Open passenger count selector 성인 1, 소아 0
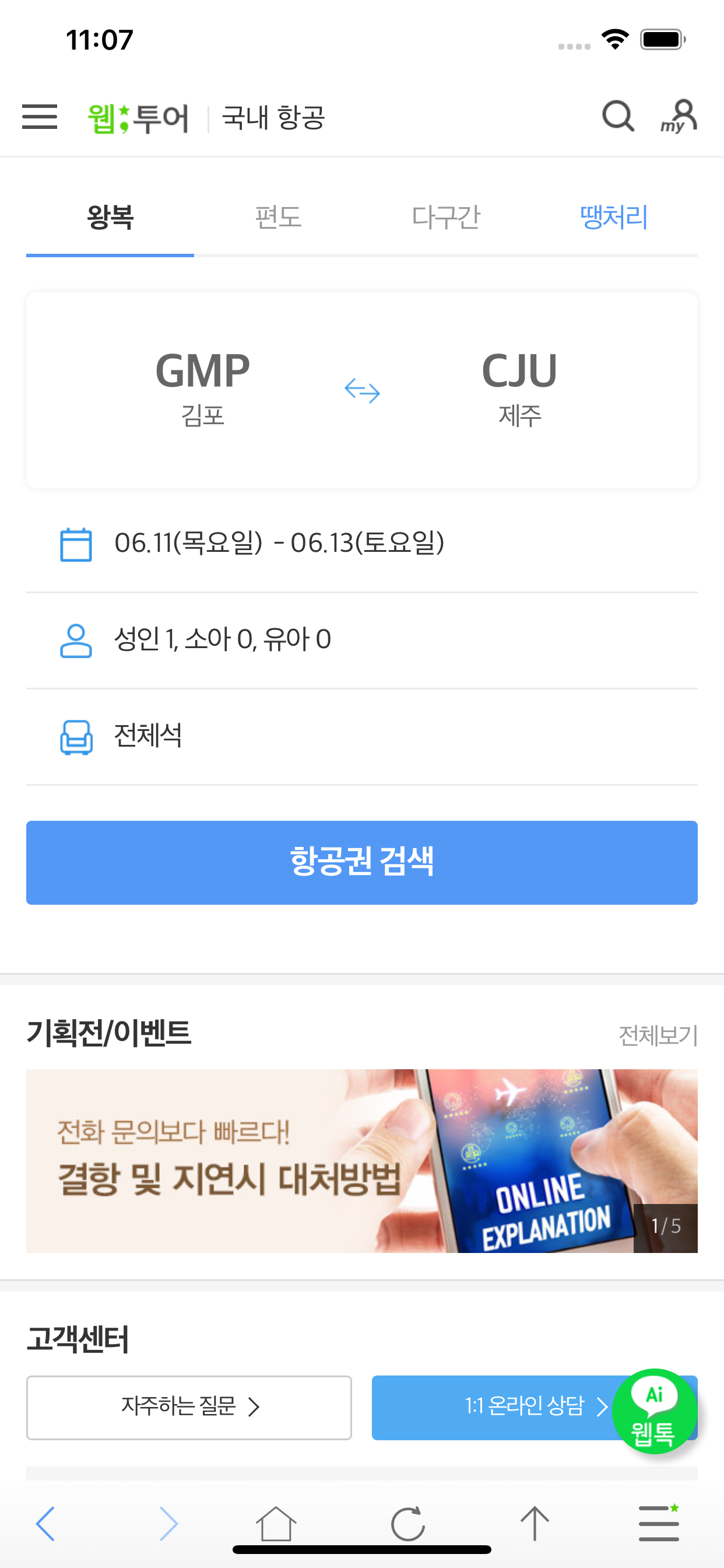Image resolution: width=724 pixels, height=1568 pixels. [x=223, y=639]
